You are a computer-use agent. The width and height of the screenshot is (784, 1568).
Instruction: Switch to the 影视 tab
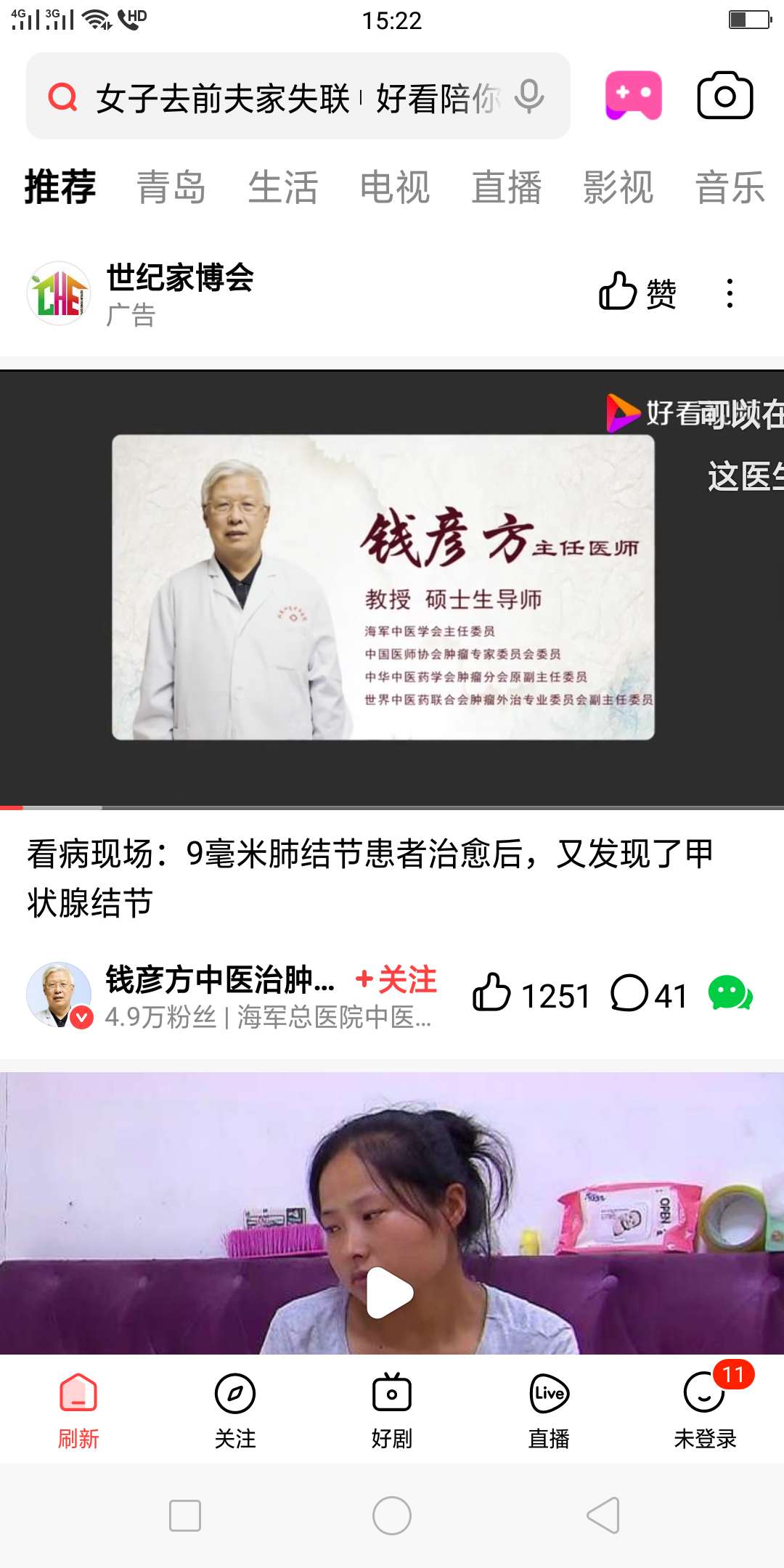coord(618,187)
